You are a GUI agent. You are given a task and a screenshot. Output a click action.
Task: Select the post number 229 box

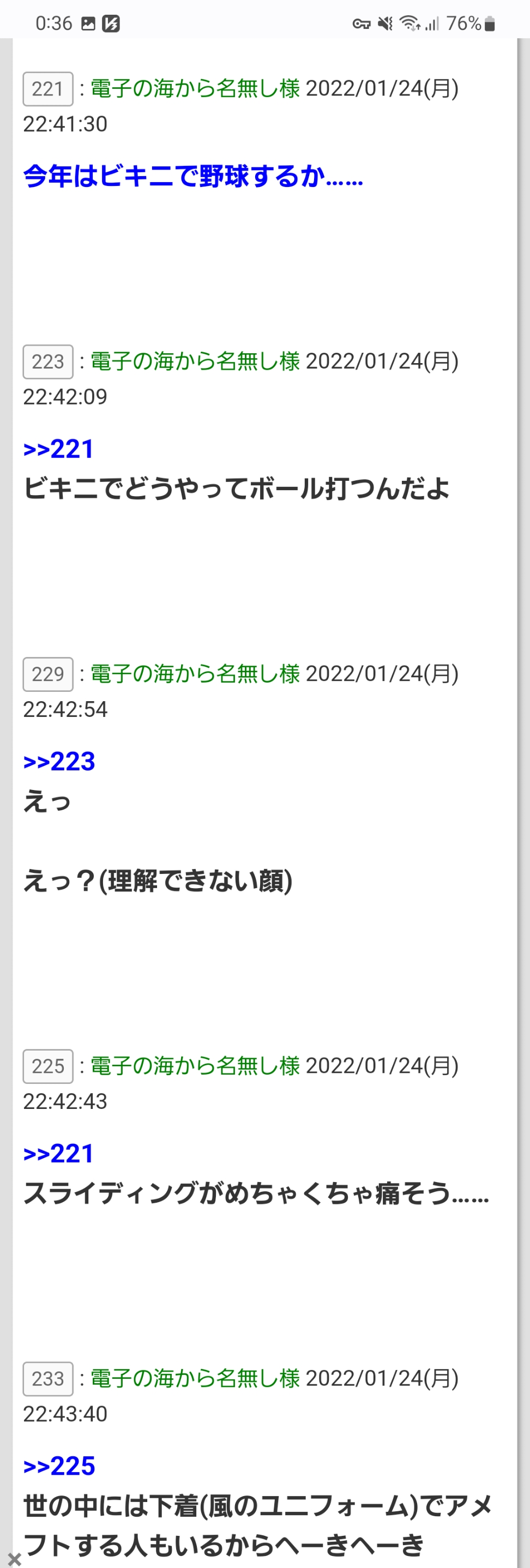[x=47, y=674]
